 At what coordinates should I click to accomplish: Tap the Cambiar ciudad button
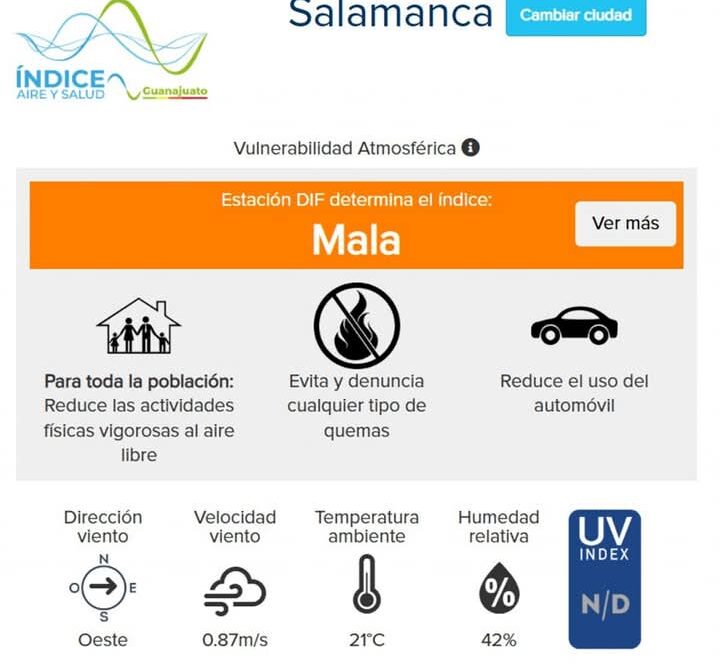[x=575, y=16]
